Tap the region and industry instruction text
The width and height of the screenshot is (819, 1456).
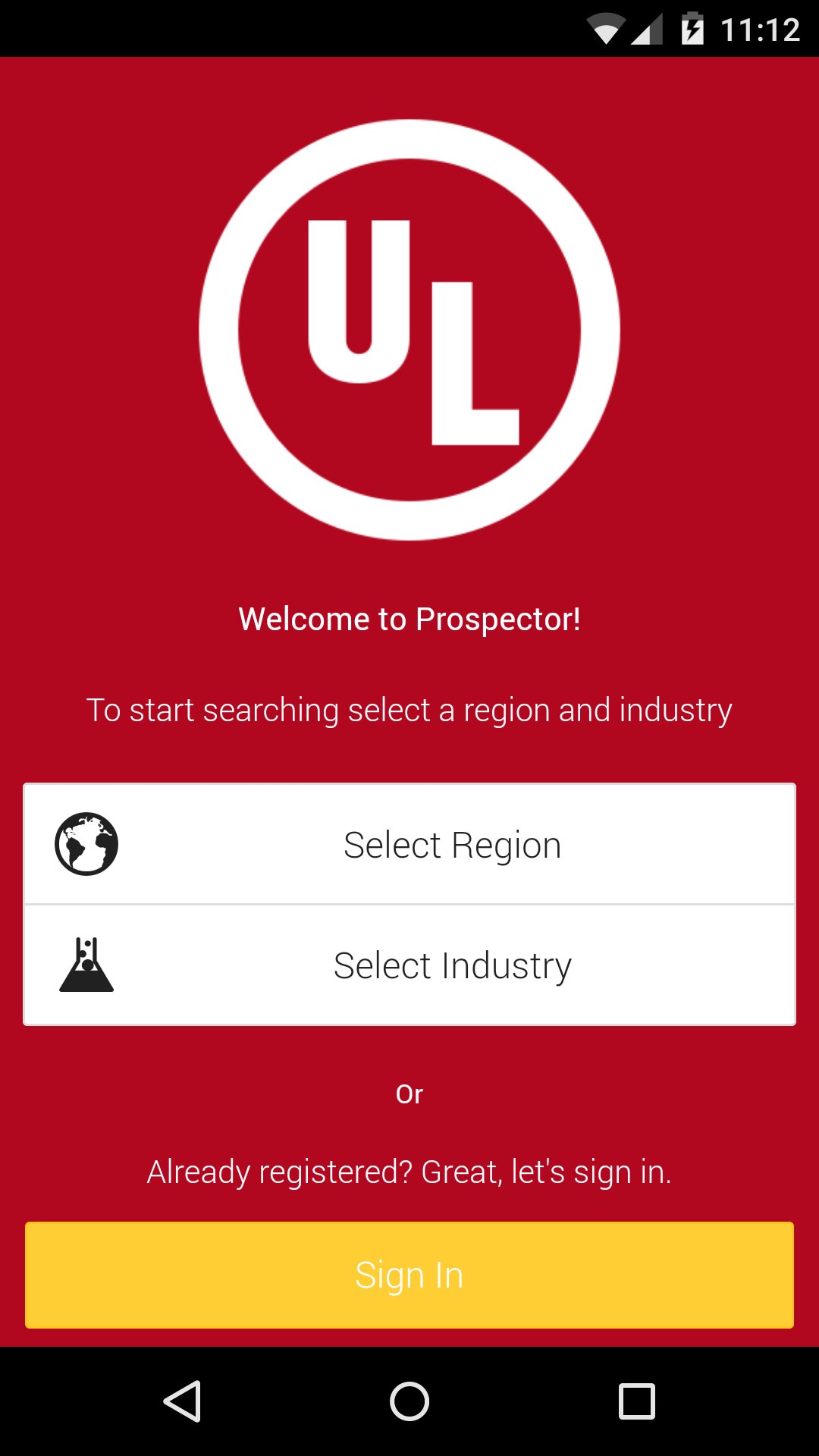point(409,711)
